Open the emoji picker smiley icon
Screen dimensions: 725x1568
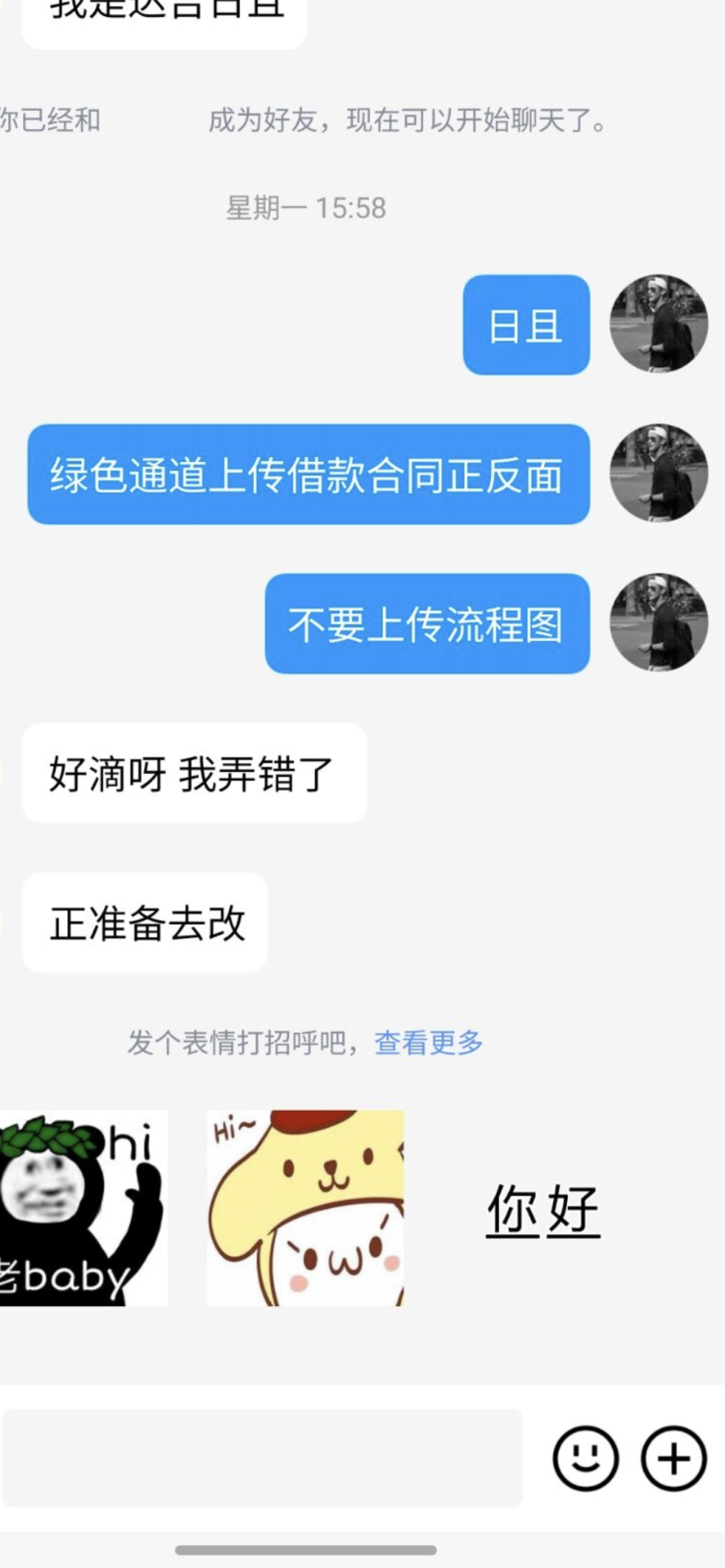(585, 1458)
